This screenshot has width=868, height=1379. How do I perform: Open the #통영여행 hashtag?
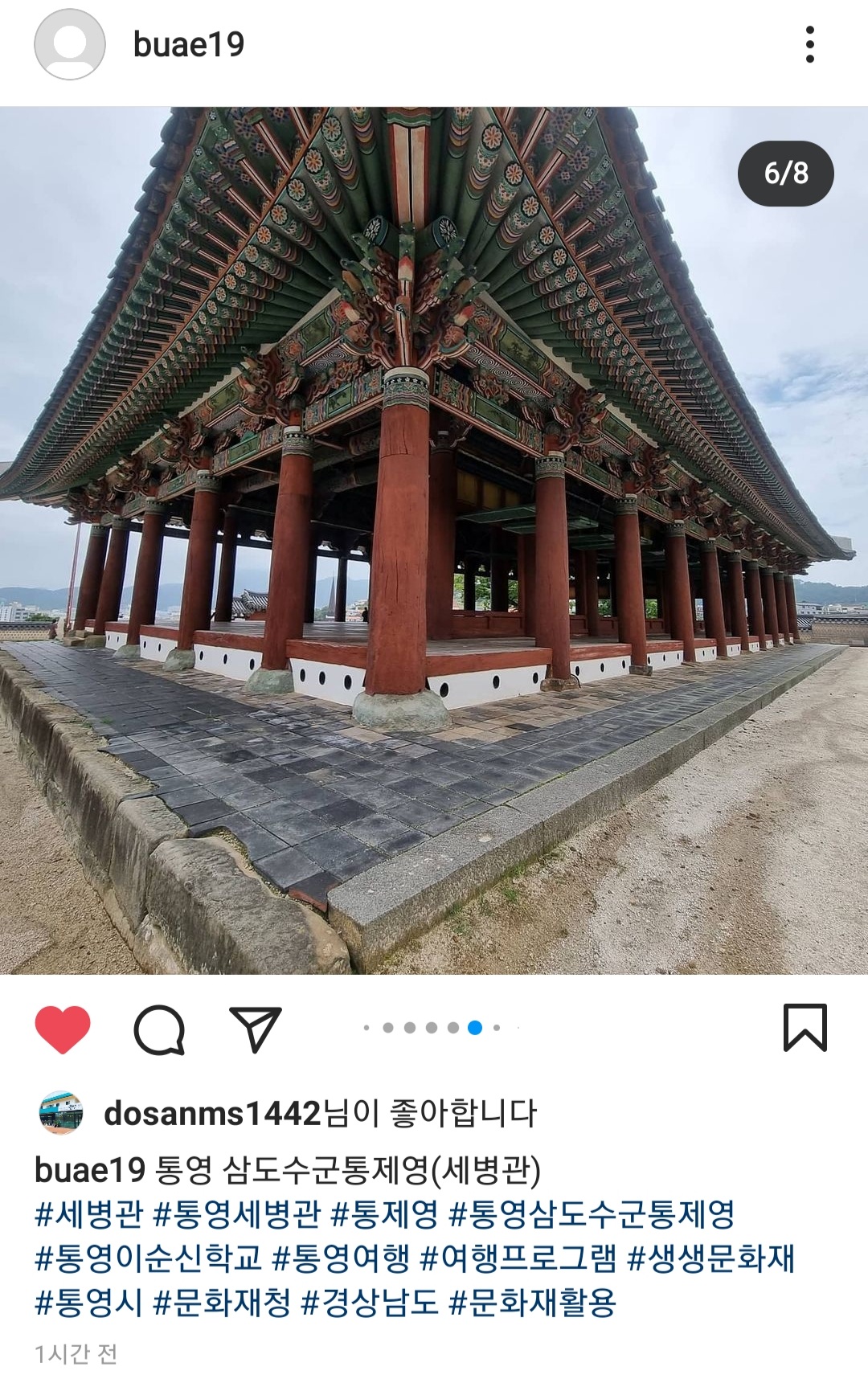click(342, 1258)
